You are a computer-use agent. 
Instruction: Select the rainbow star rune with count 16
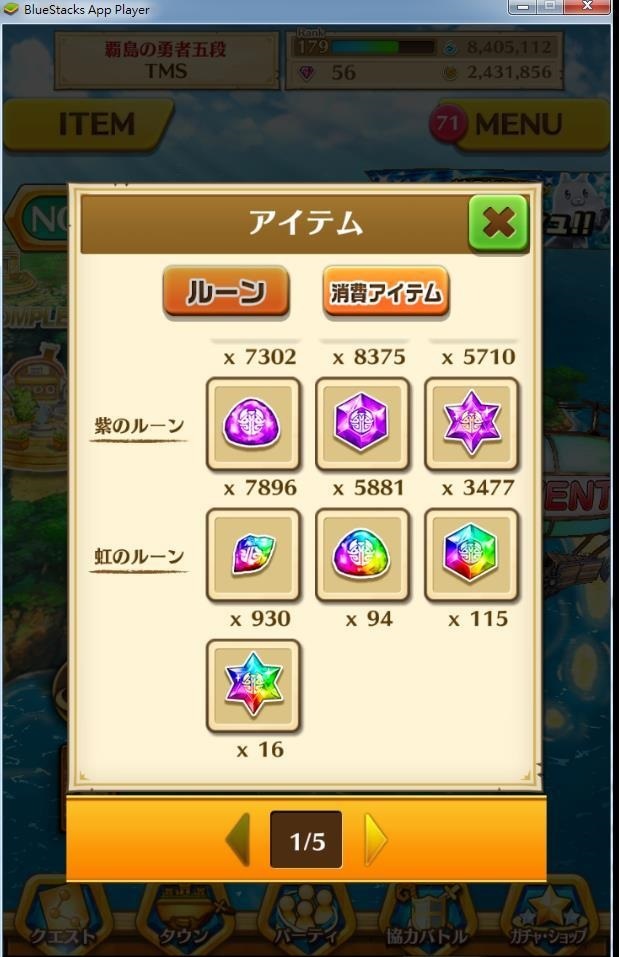(253, 686)
